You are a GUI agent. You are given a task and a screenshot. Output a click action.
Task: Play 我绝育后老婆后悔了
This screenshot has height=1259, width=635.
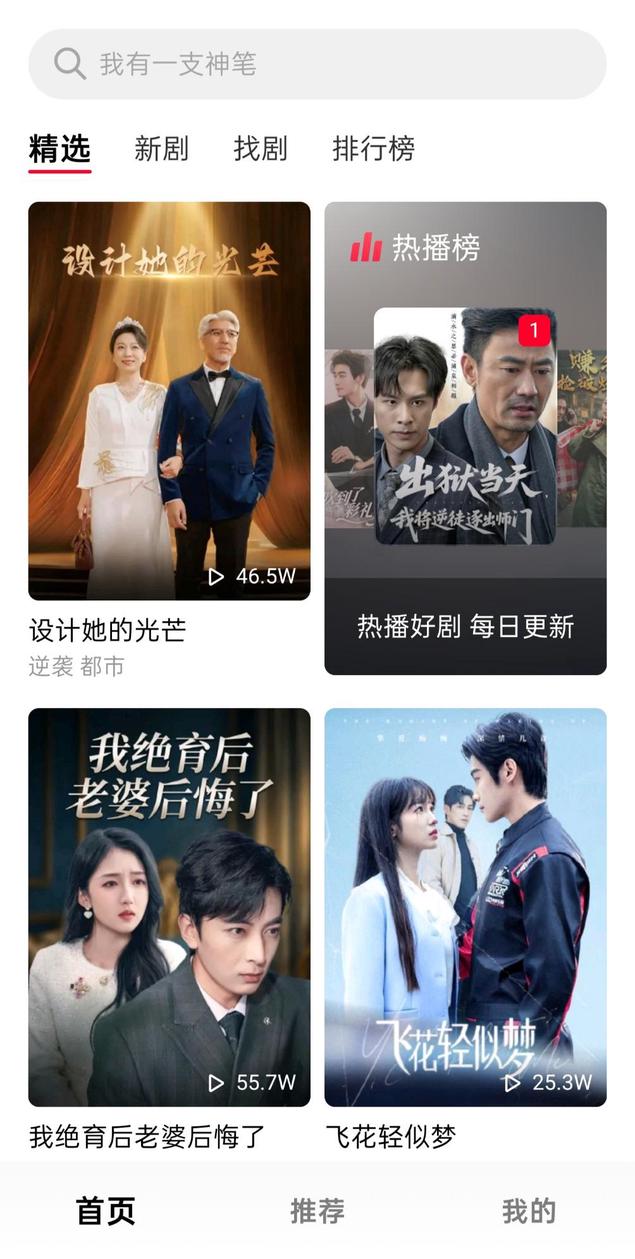(169, 906)
